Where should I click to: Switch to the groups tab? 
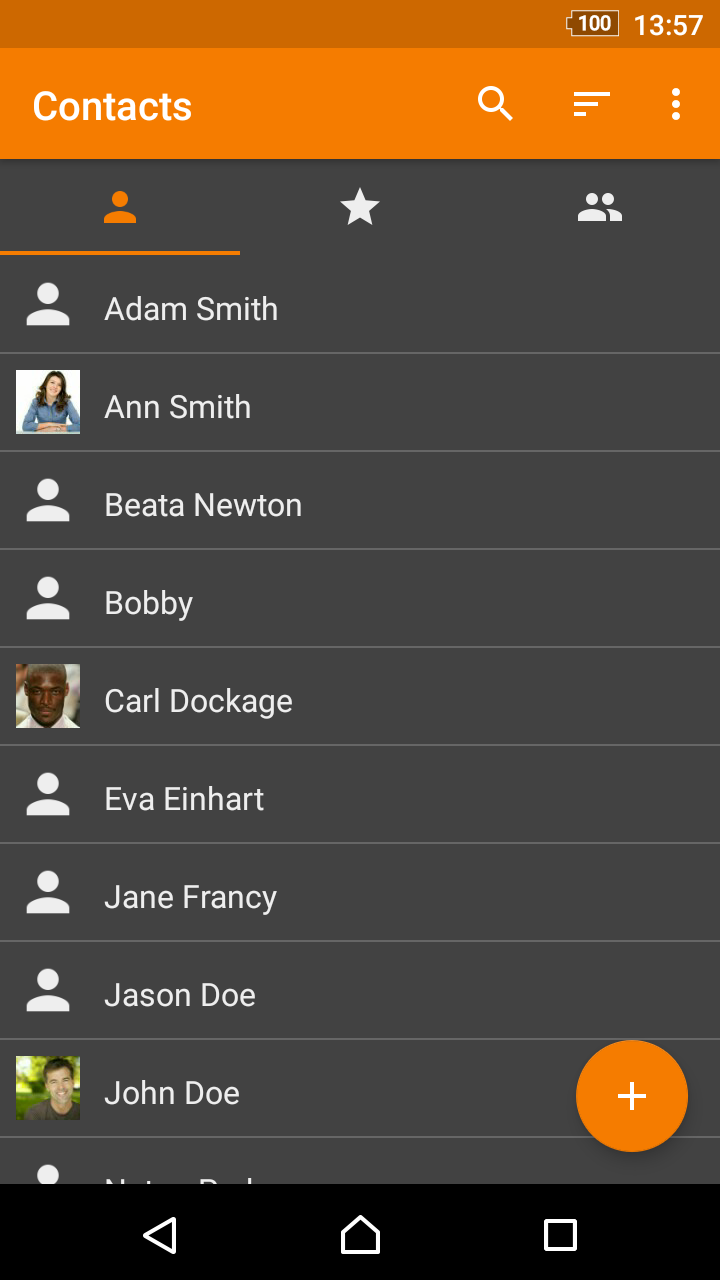click(600, 207)
